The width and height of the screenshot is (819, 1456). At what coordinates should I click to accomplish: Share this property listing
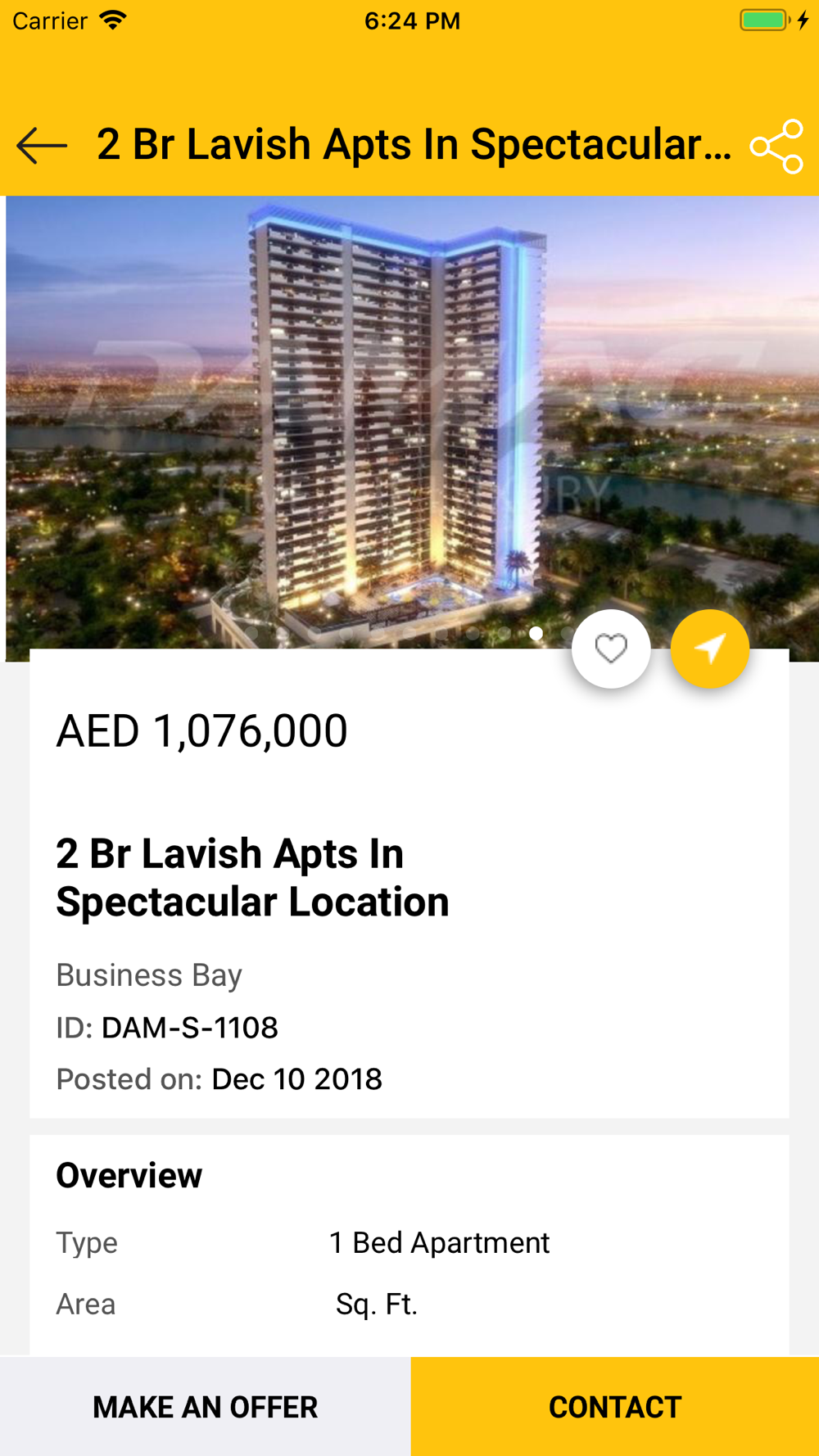pos(776,147)
